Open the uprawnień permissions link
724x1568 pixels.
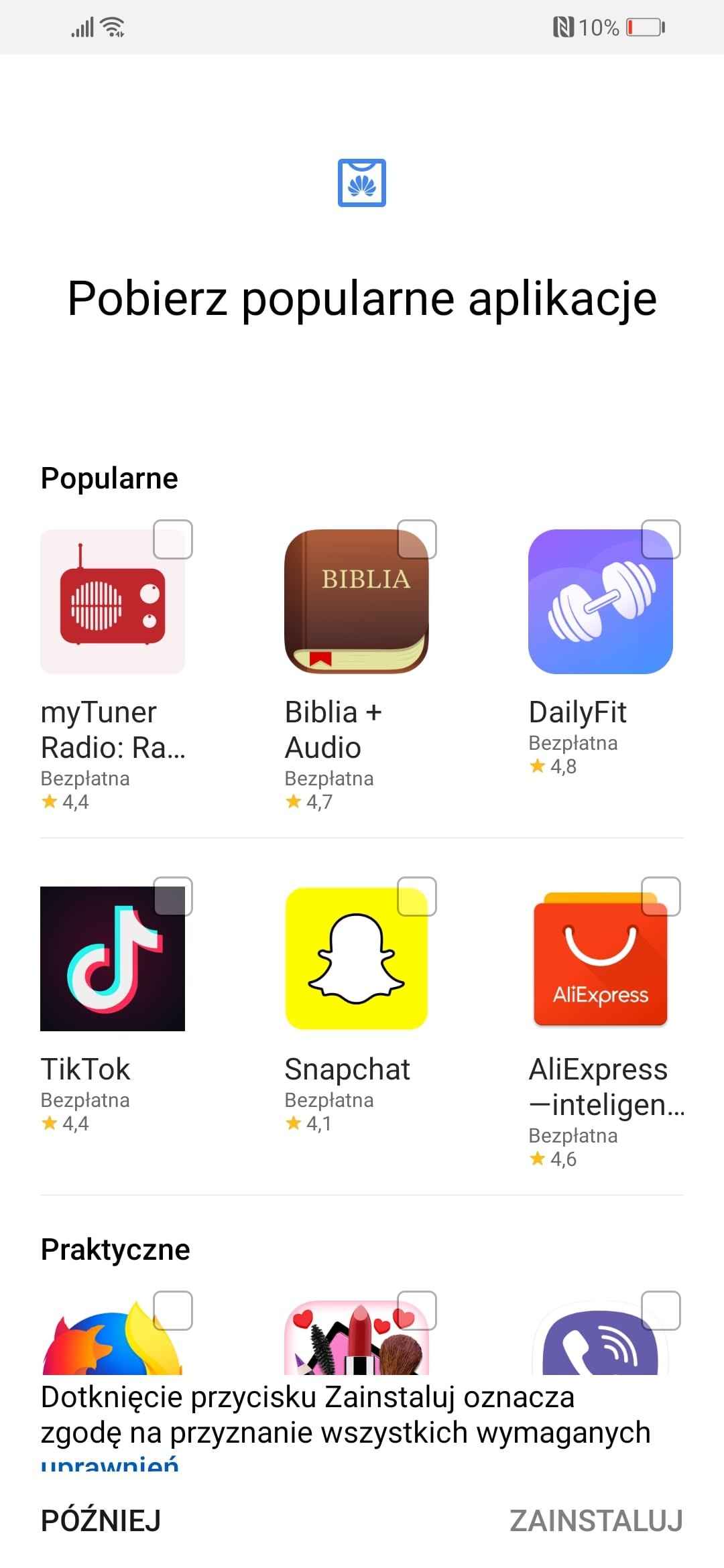tap(110, 1463)
